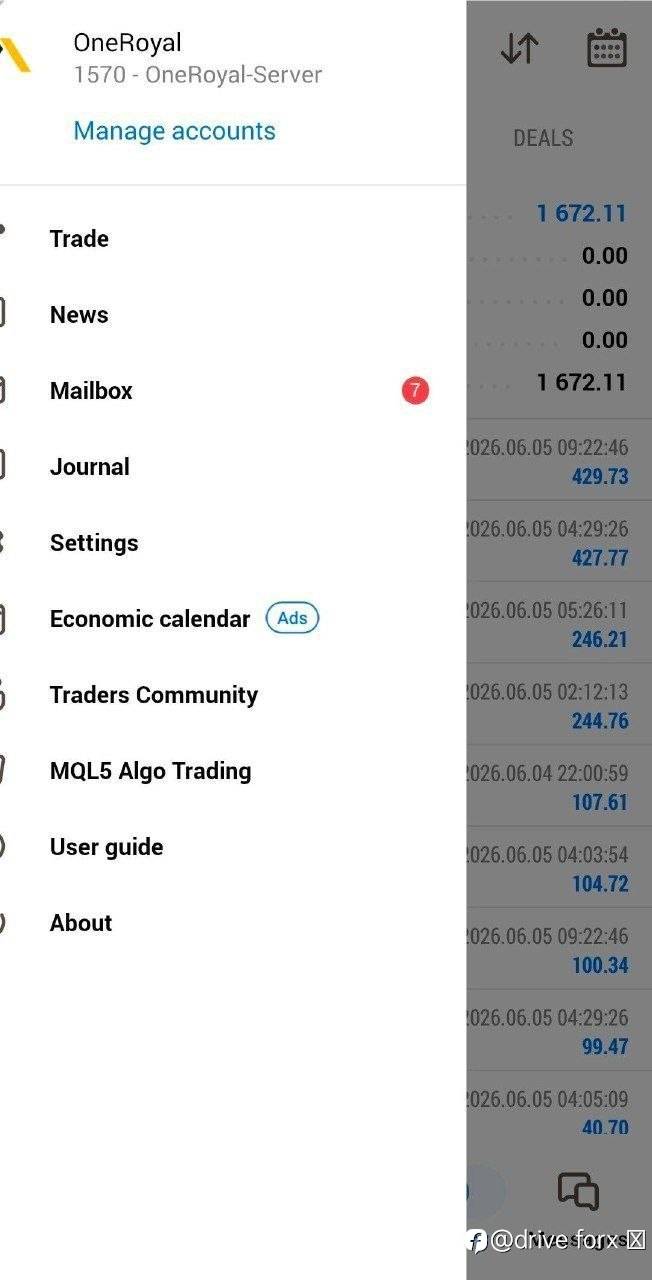
Task: Open the chat bubbles tab
Action: click(x=578, y=1191)
